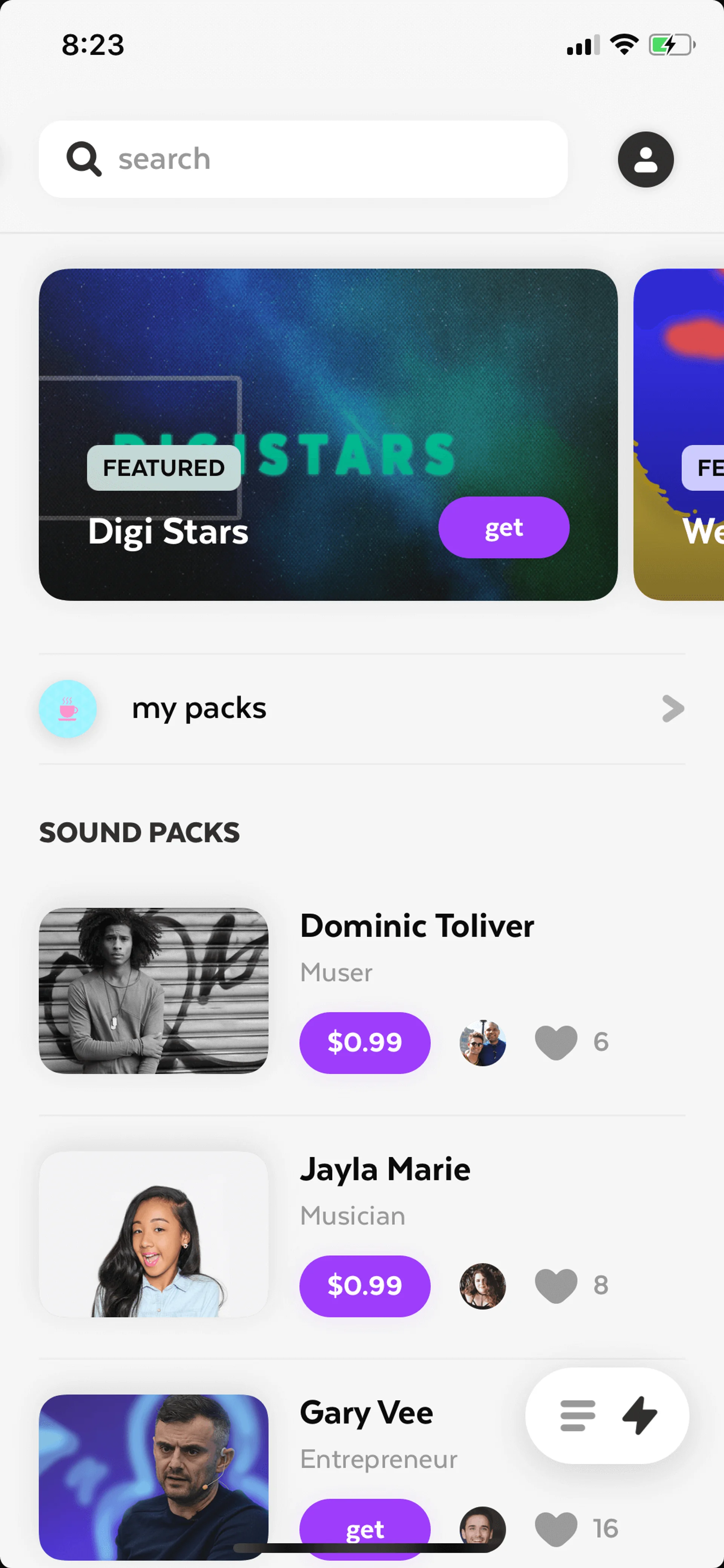View creator avatar beside Jayla Marie price

482,1285
